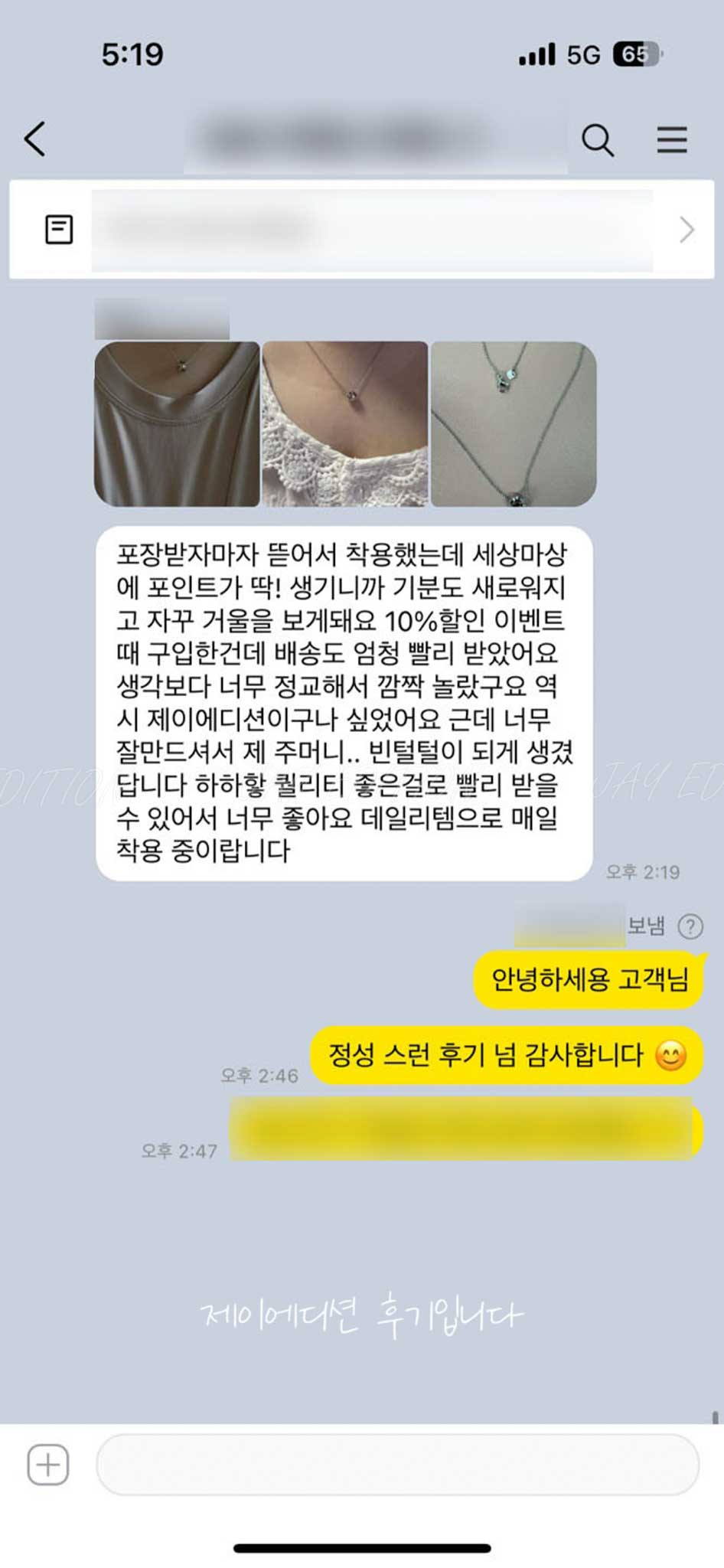Search within this conversation
Image resolution: width=724 pixels, height=1568 pixels.
597,140
